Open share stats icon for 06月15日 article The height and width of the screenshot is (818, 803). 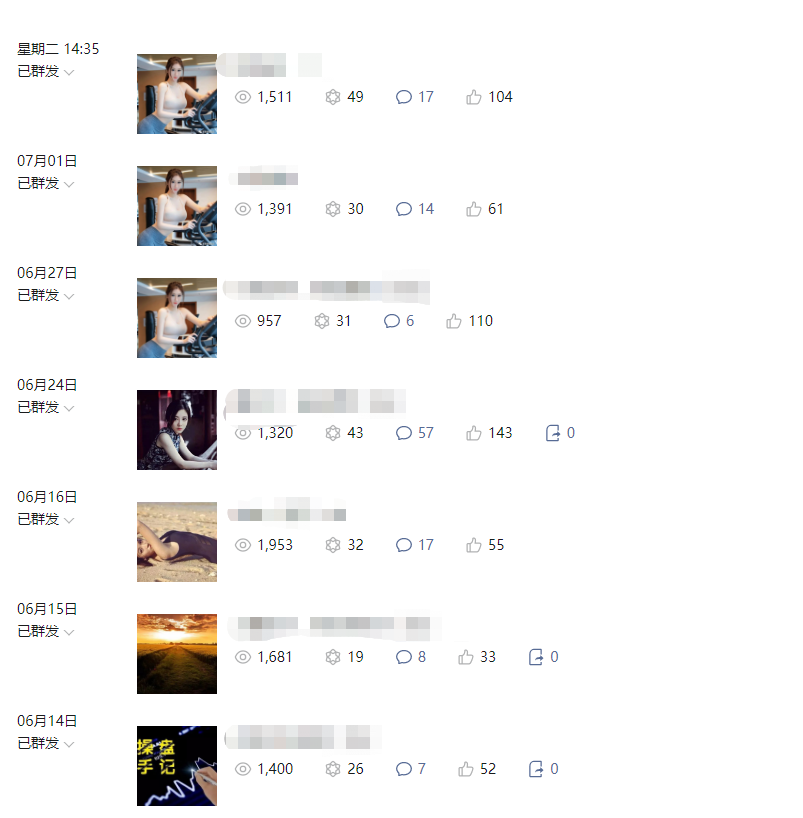click(x=537, y=657)
